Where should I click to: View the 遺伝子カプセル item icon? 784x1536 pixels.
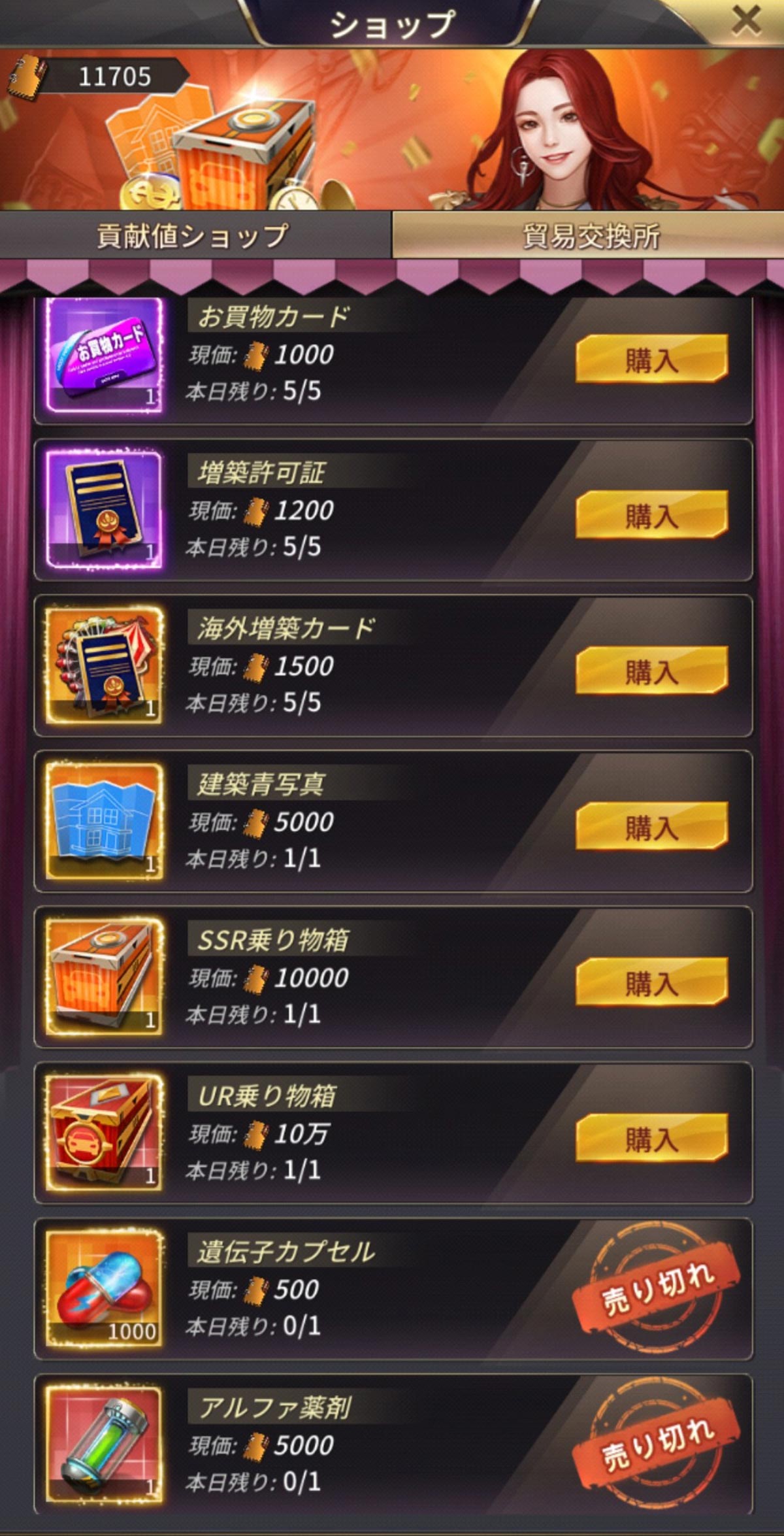(x=105, y=1289)
